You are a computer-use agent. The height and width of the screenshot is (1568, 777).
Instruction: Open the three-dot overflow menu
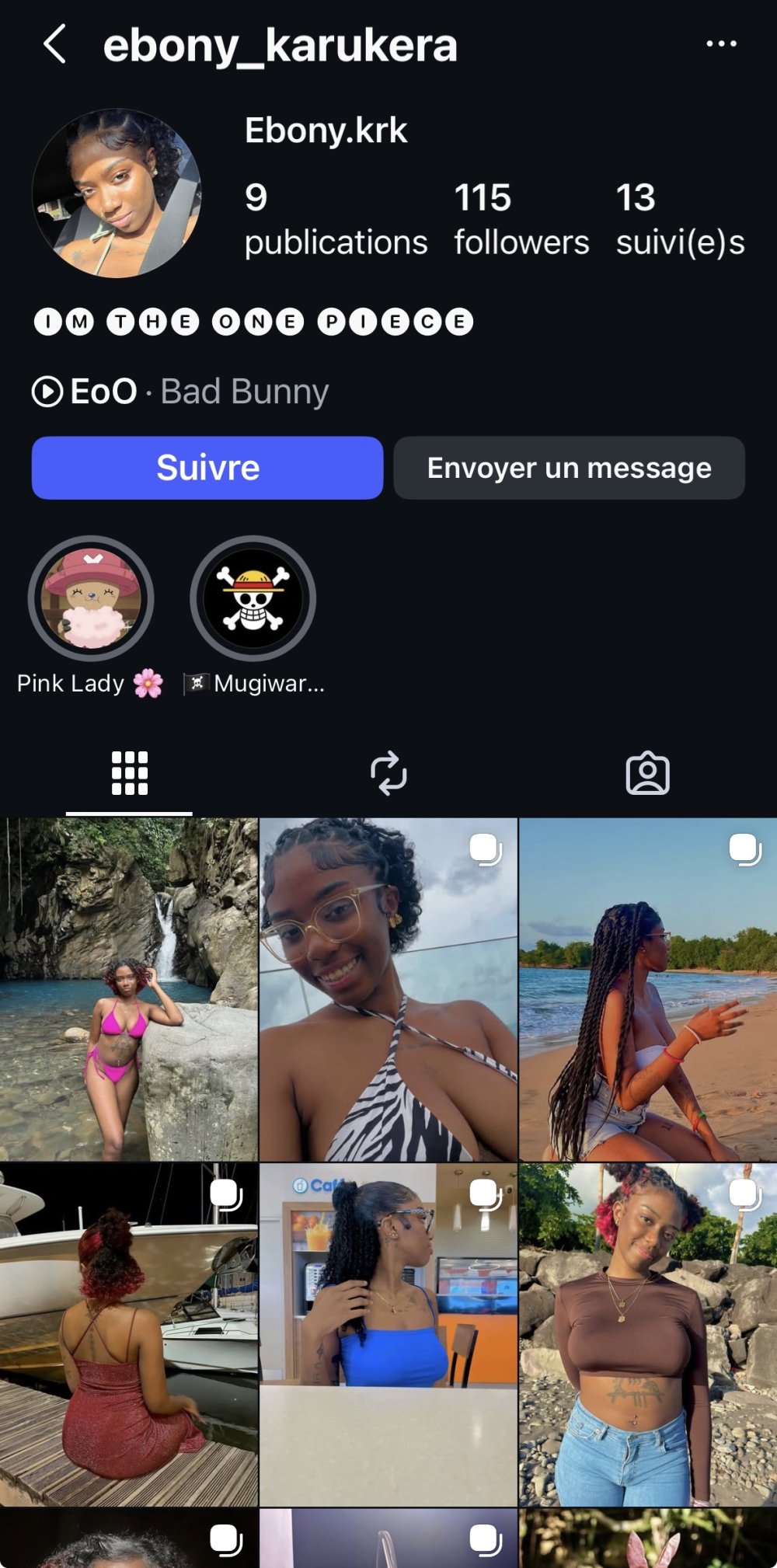point(721,44)
